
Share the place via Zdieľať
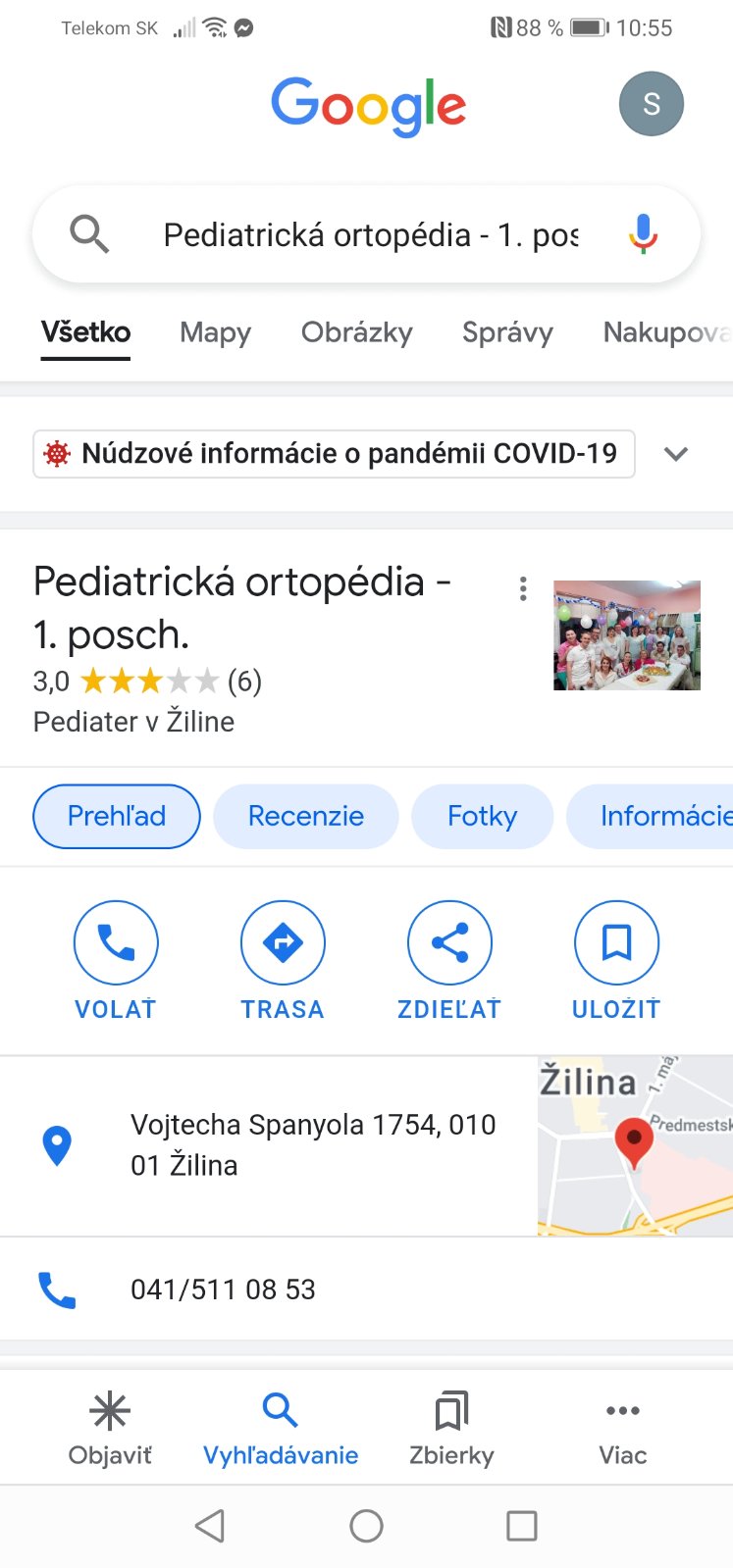pyautogui.click(x=449, y=960)
